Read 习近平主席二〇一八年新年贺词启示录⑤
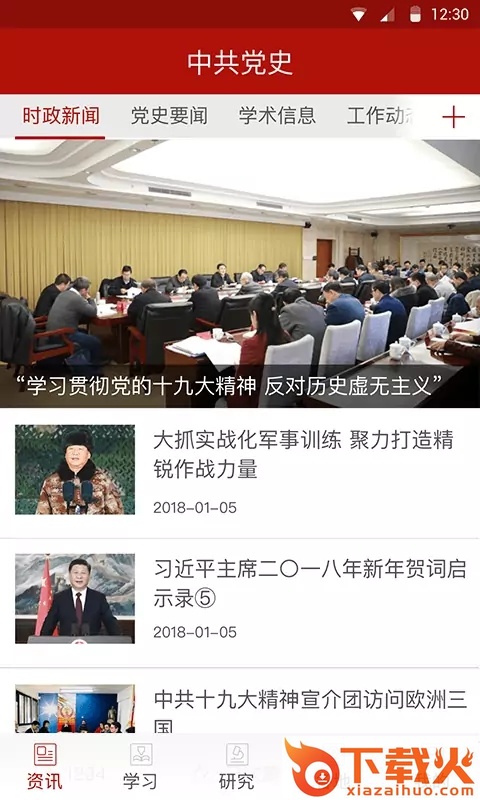 coord(240,601)
